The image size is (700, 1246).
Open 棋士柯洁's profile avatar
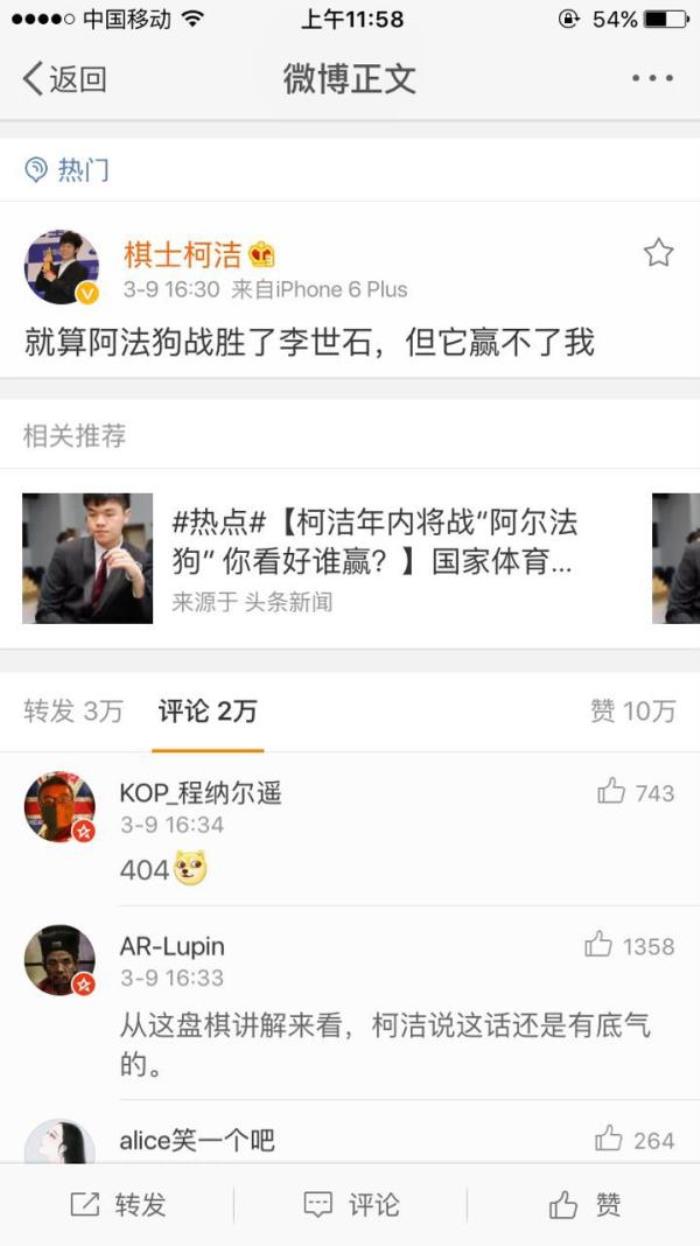(61, 267)
